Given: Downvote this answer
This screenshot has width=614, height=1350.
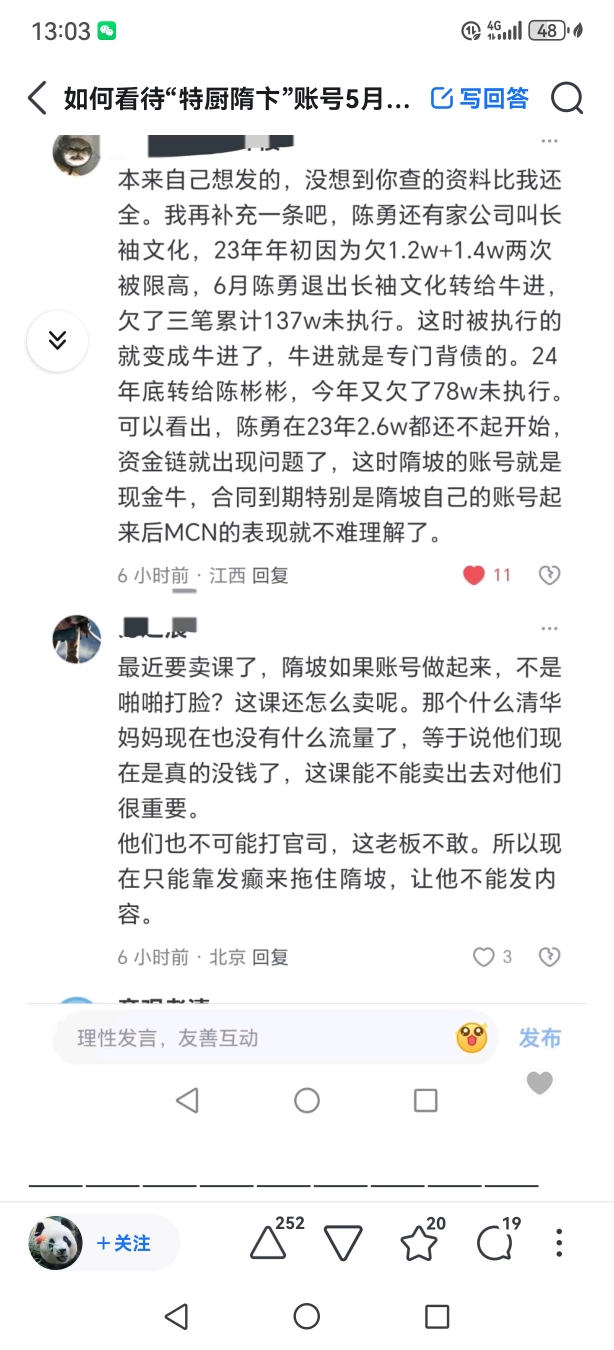Looking at the screenshot, I should (343, 1243).
